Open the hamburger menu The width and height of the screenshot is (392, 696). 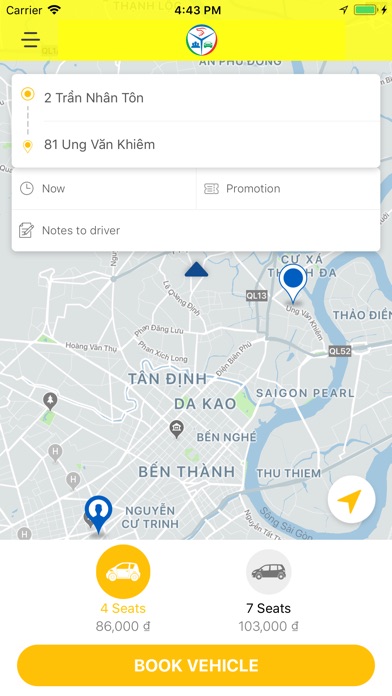point(30,40)
